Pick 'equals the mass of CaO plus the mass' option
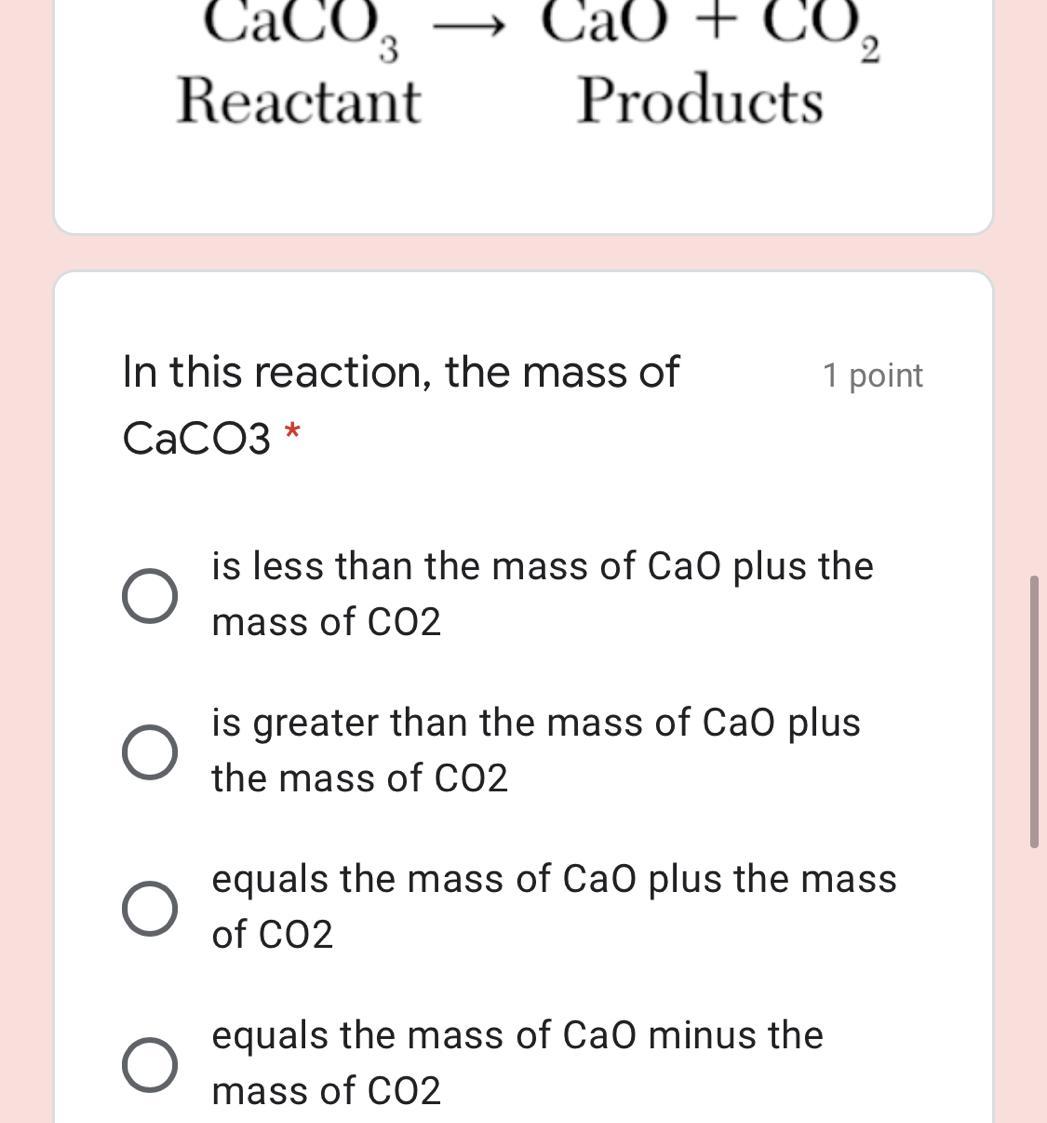Screen dimensions: 1047x1123 coord(150,908)
